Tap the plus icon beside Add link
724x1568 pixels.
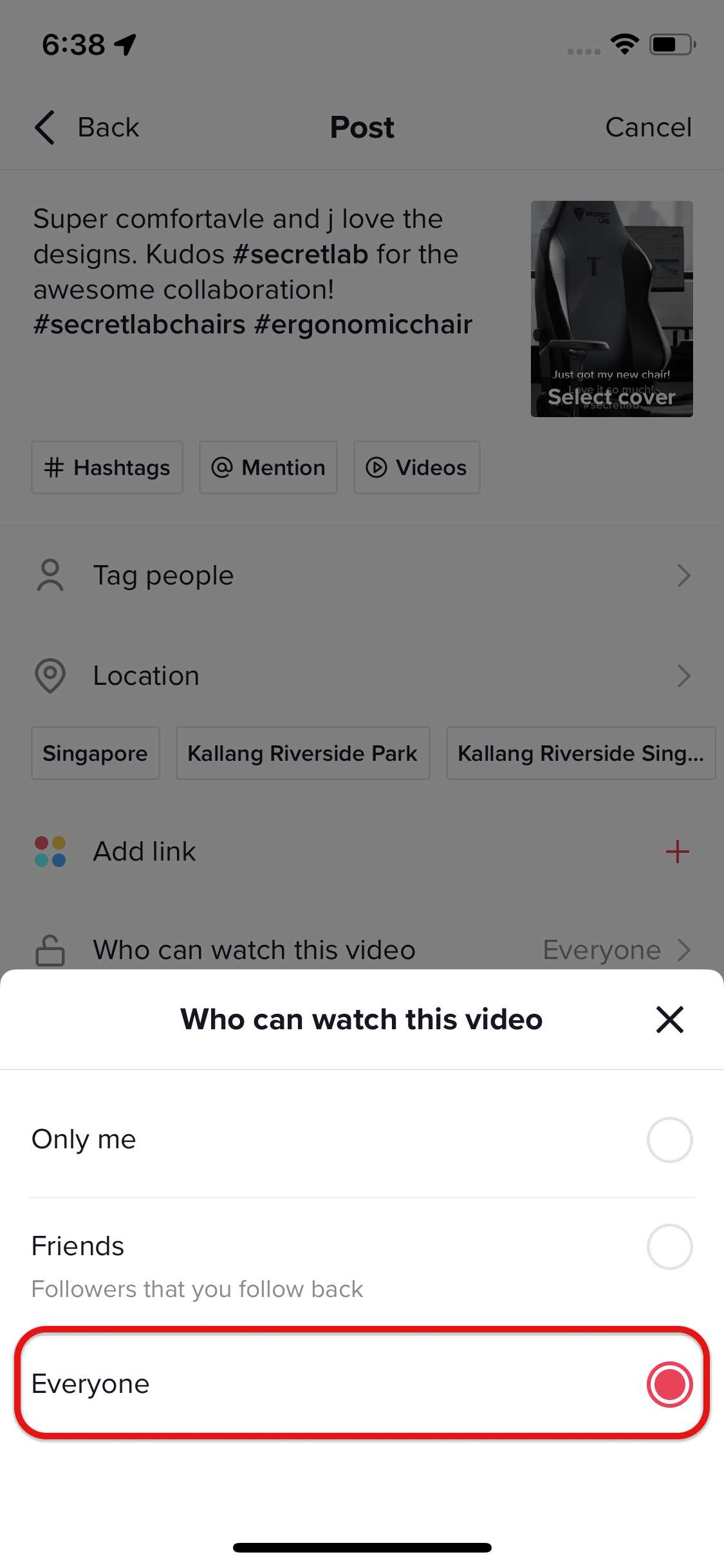pos(677,852)
